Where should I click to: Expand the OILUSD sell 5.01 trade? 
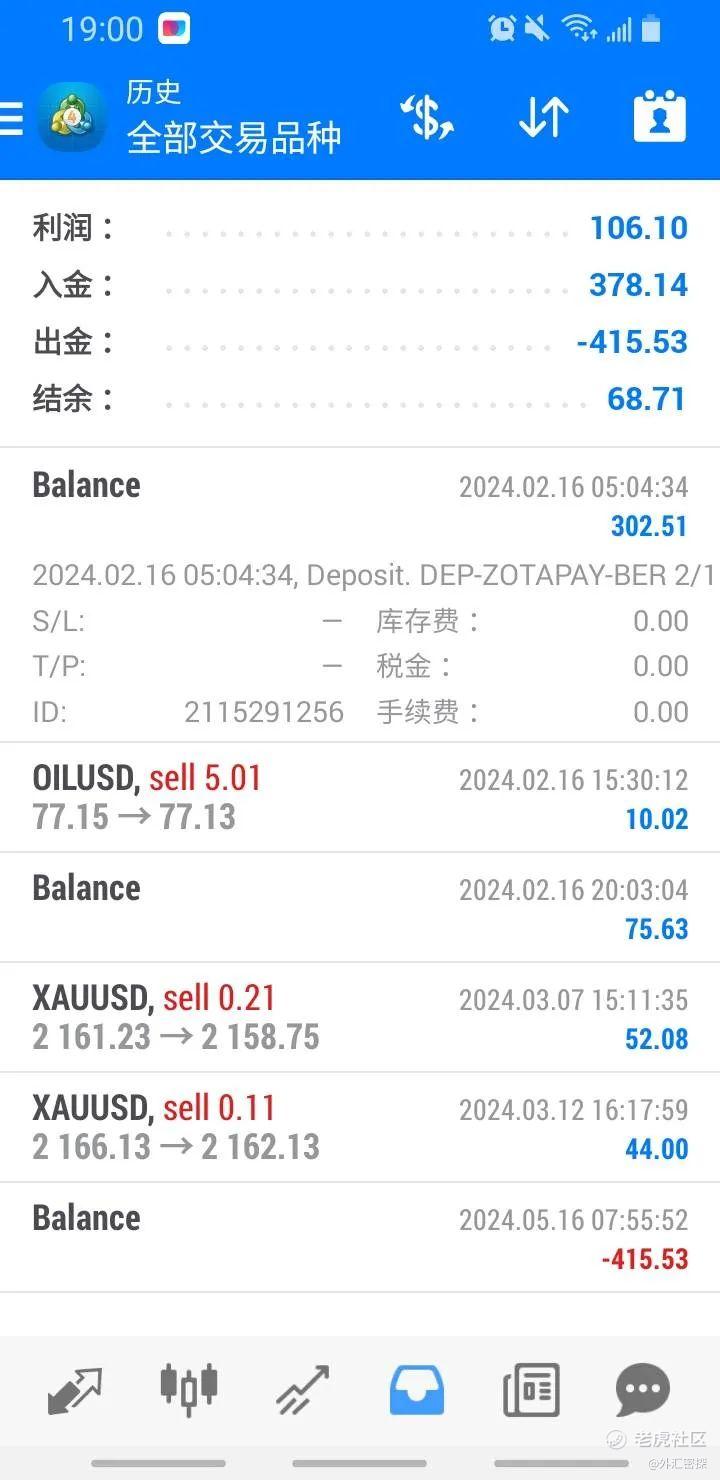pos(360,798)
